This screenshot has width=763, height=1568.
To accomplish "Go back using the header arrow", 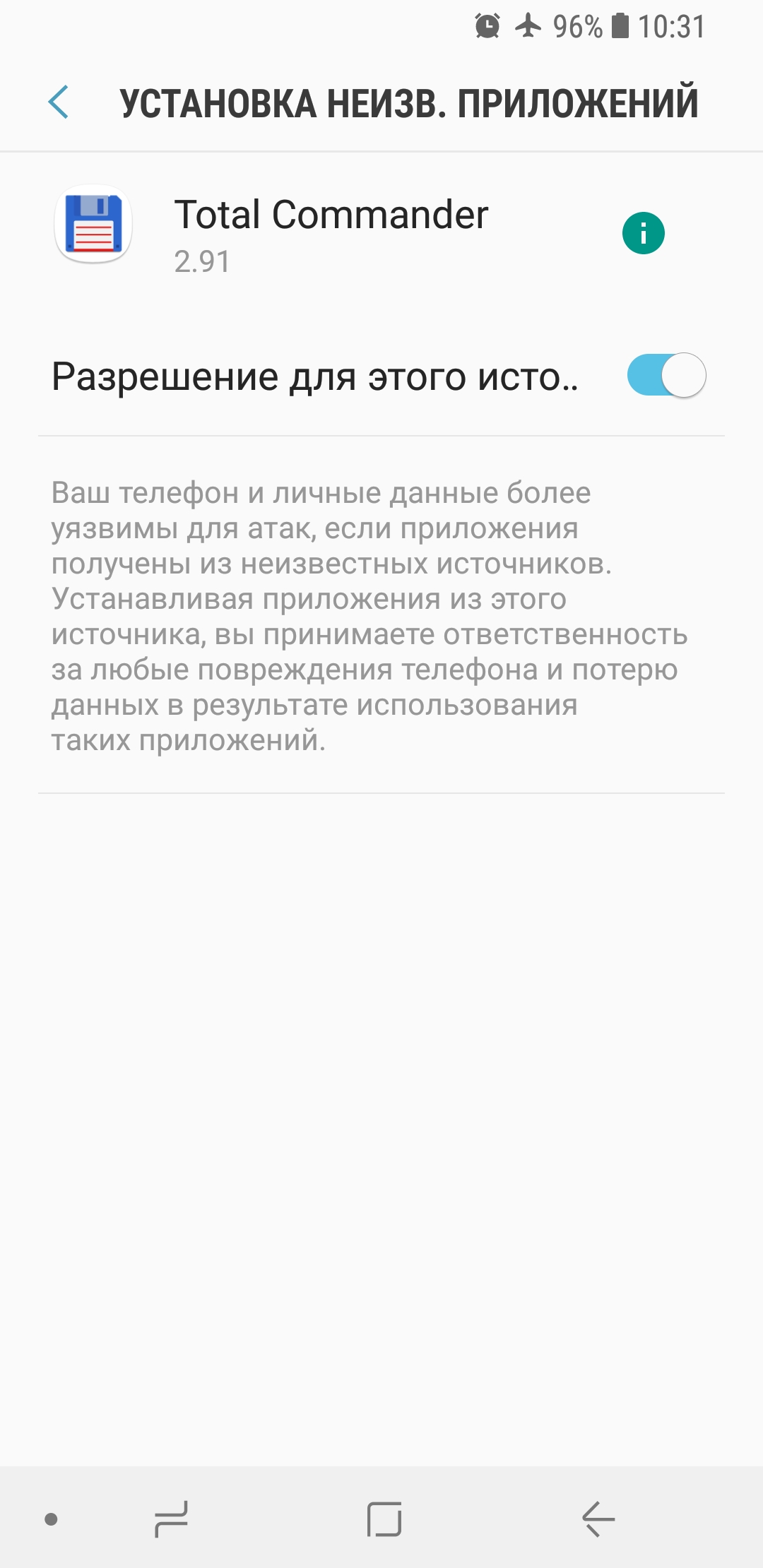I will pos(59,102).
